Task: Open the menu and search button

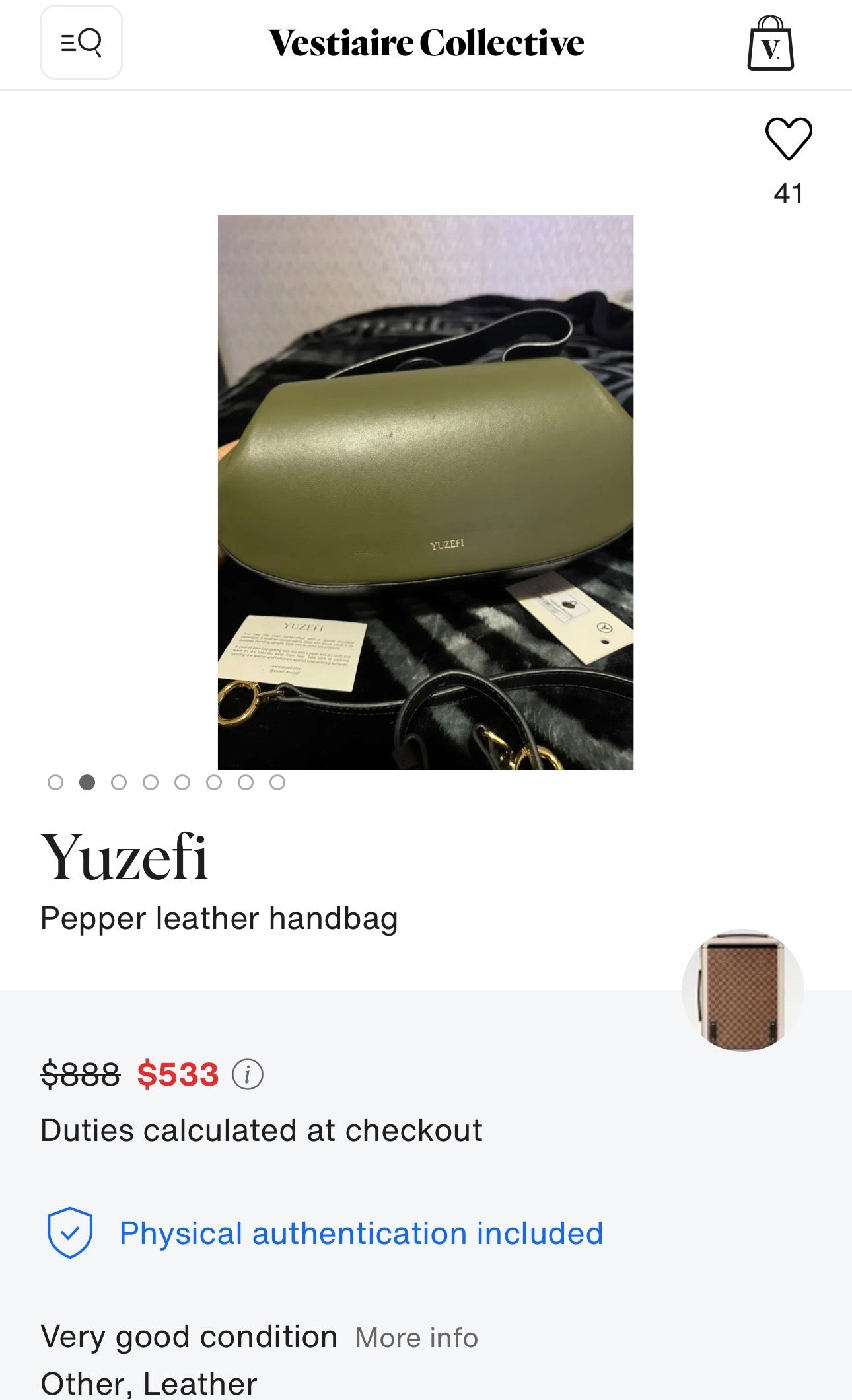Action: [81, 43]
